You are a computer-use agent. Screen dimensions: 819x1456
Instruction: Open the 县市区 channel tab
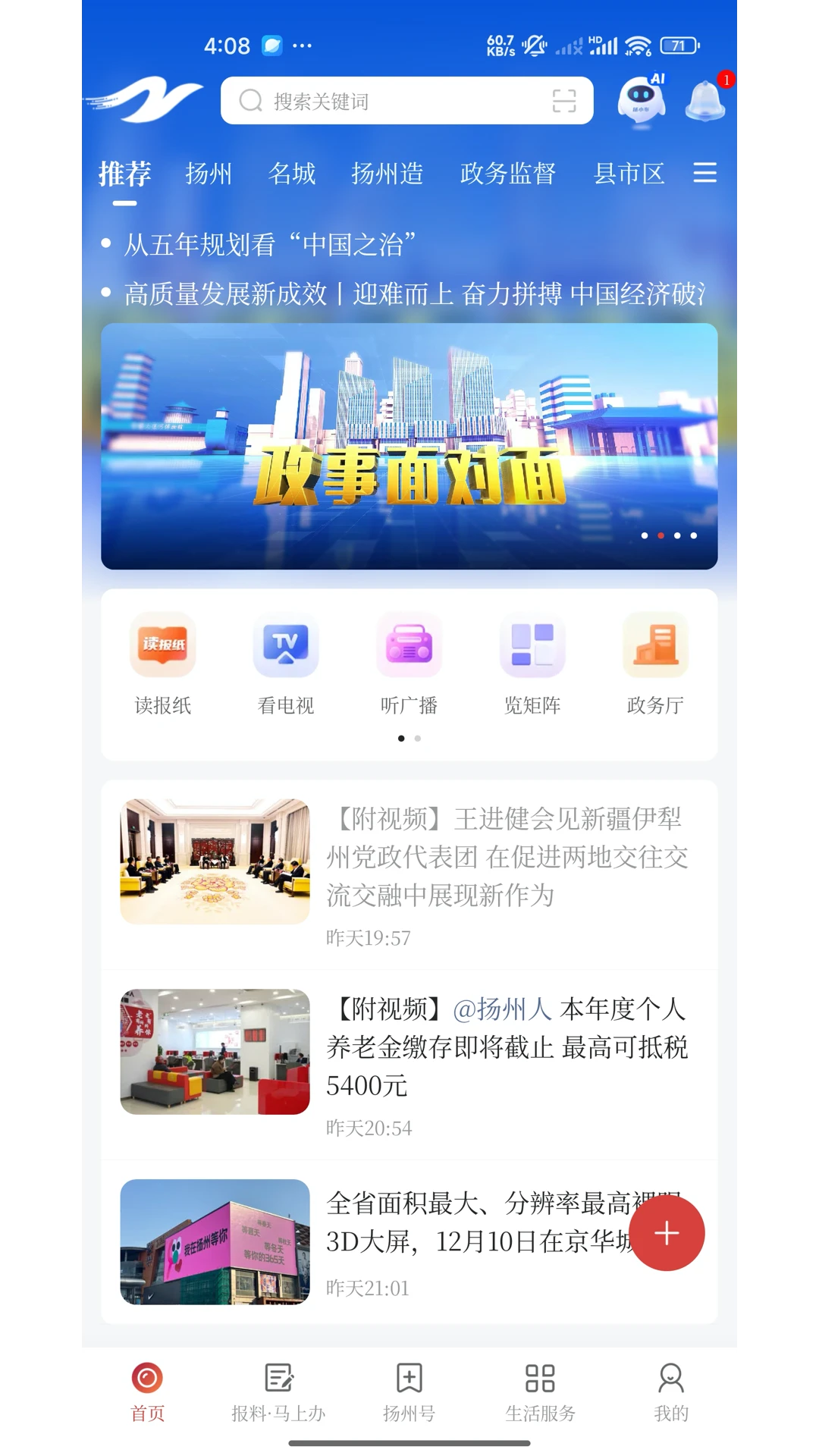pyautogui.click(x=630, y=173)
